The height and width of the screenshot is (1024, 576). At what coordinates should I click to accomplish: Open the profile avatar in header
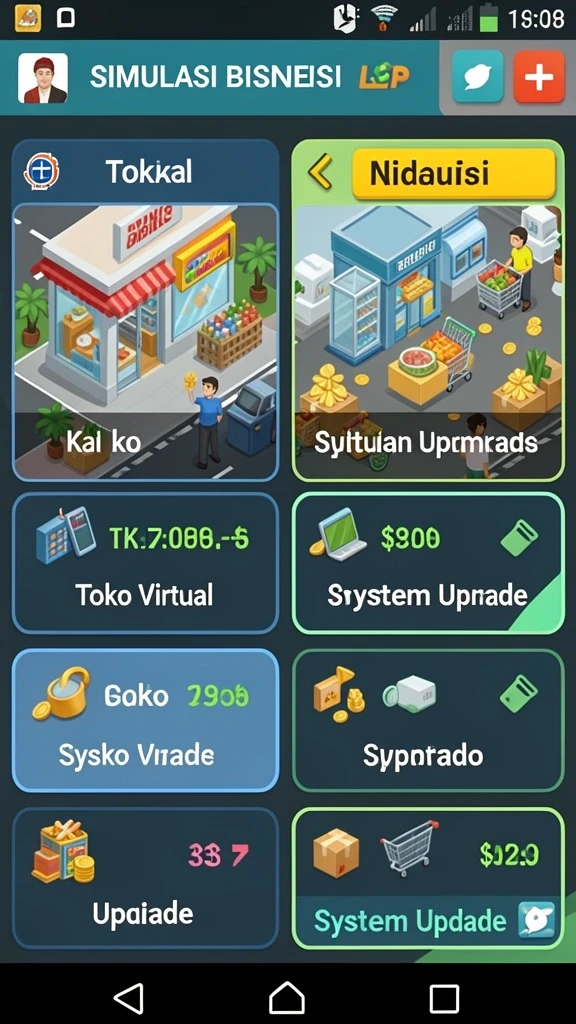pos(42,78)
